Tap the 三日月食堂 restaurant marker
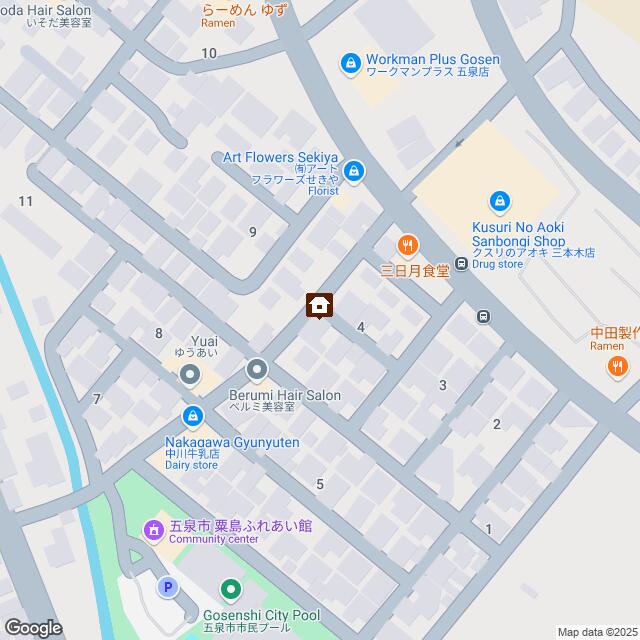 (406, 245)
